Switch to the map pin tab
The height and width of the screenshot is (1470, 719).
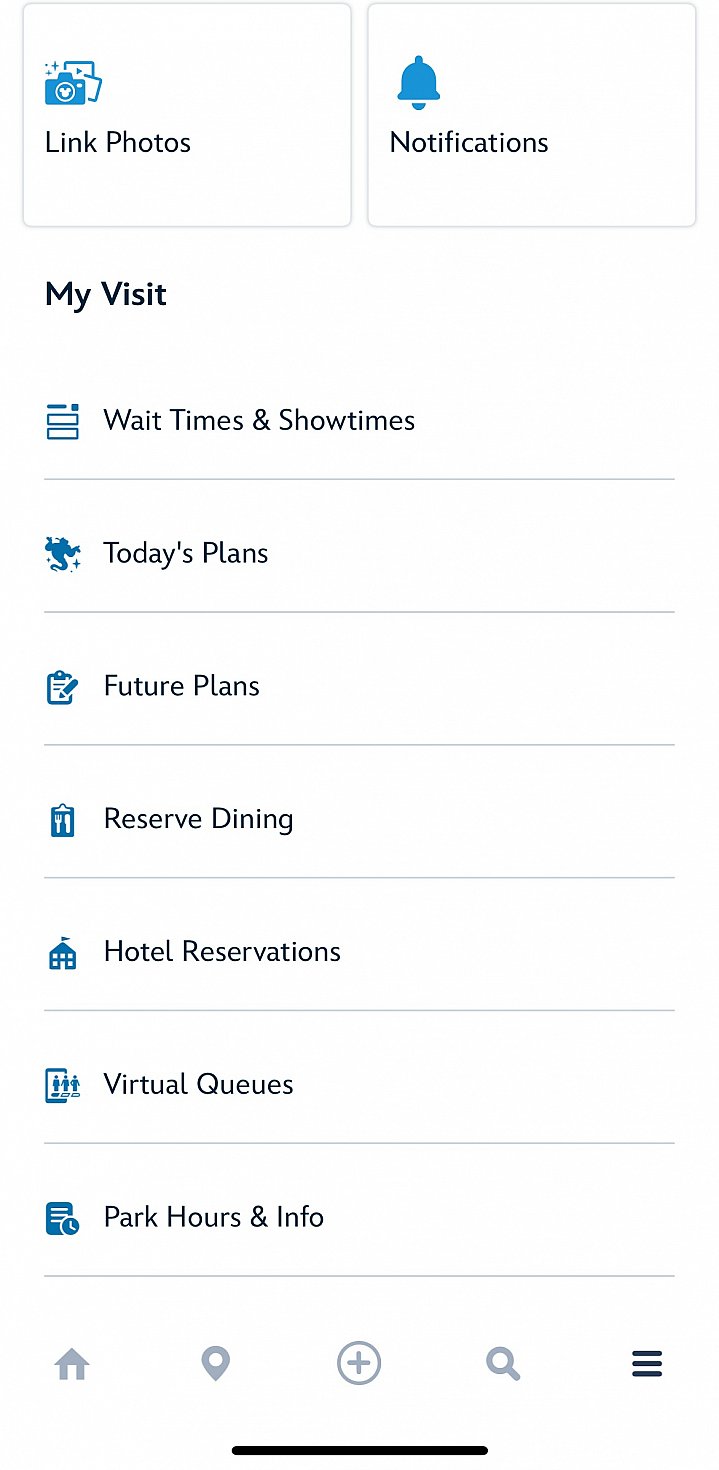click(x=216, y=1364)
